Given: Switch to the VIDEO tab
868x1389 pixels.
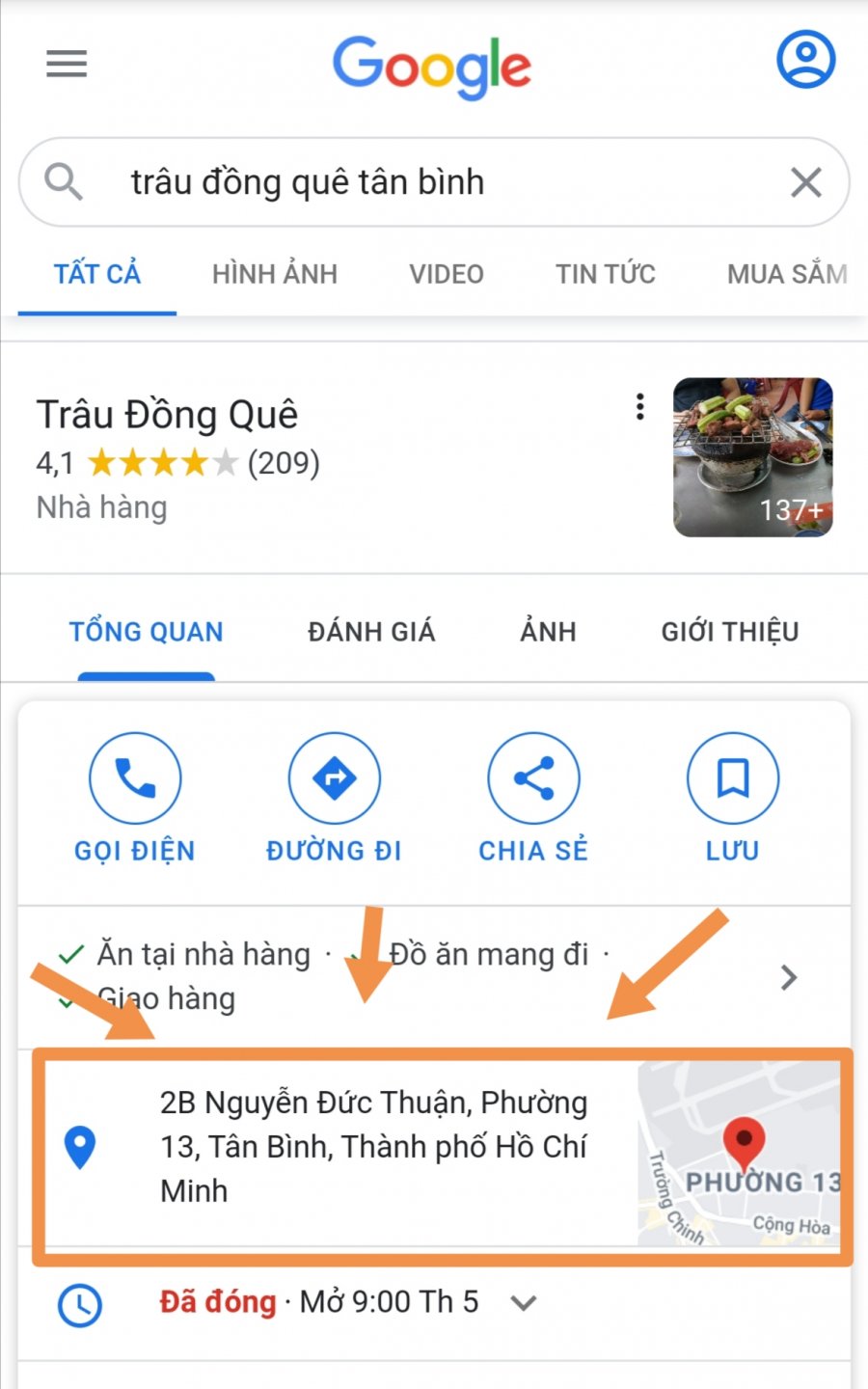Looking at the screenshot, I should (x=447, y=274).
